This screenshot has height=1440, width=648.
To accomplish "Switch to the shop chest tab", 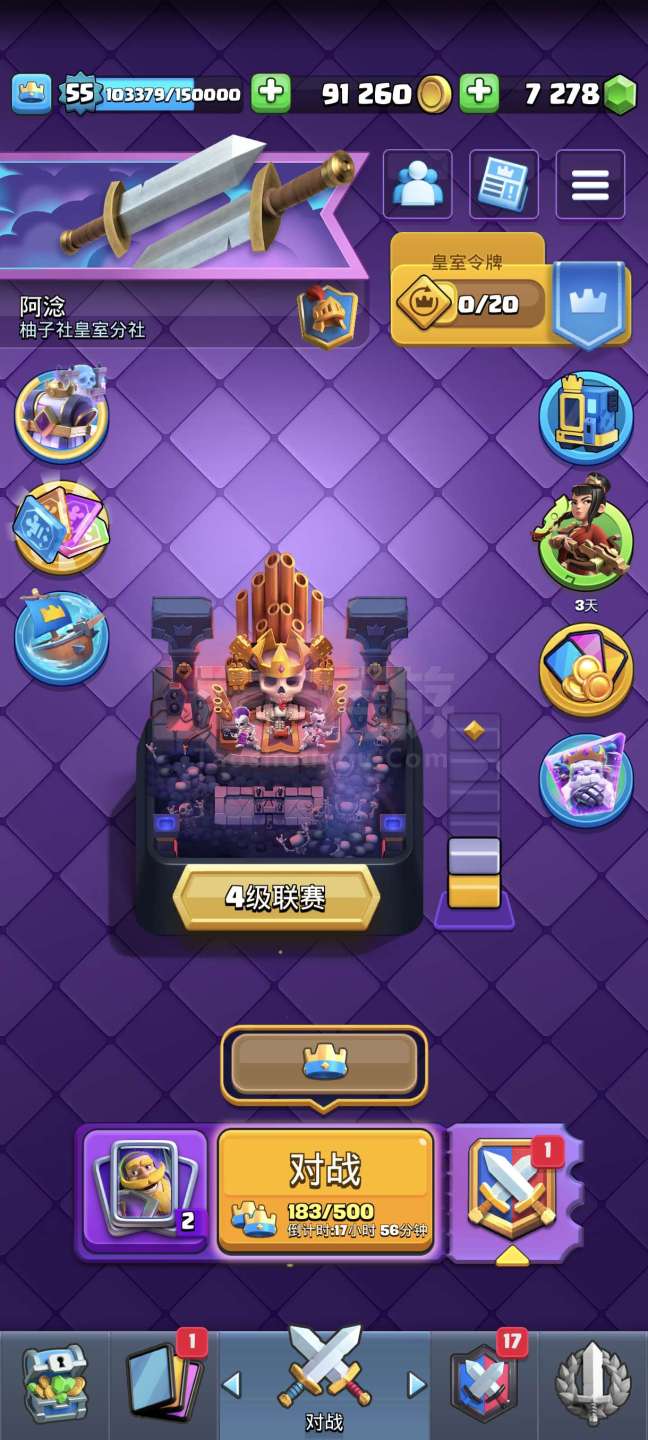I will [x=55, y=1385].
